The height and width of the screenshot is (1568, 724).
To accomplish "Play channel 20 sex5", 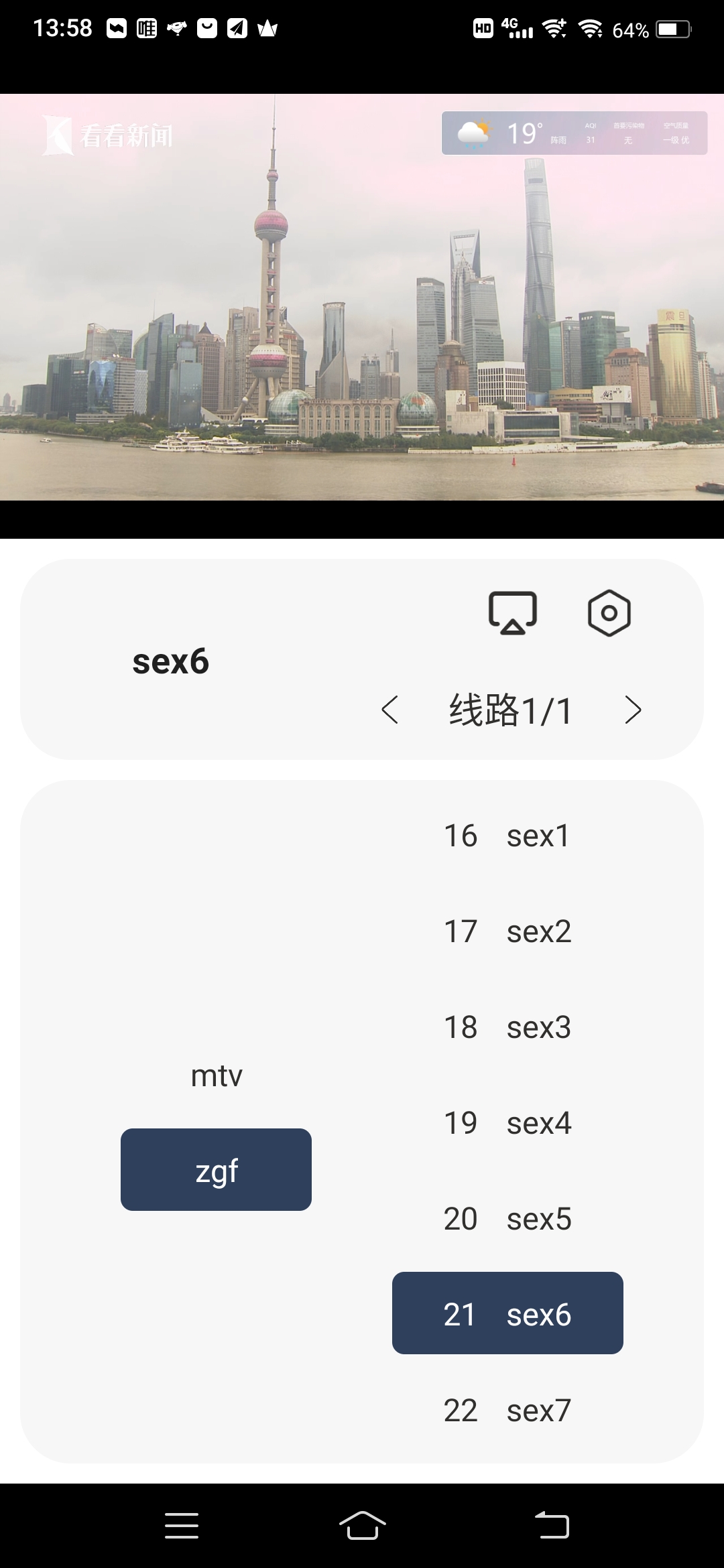I will (x=507, y=1219).
